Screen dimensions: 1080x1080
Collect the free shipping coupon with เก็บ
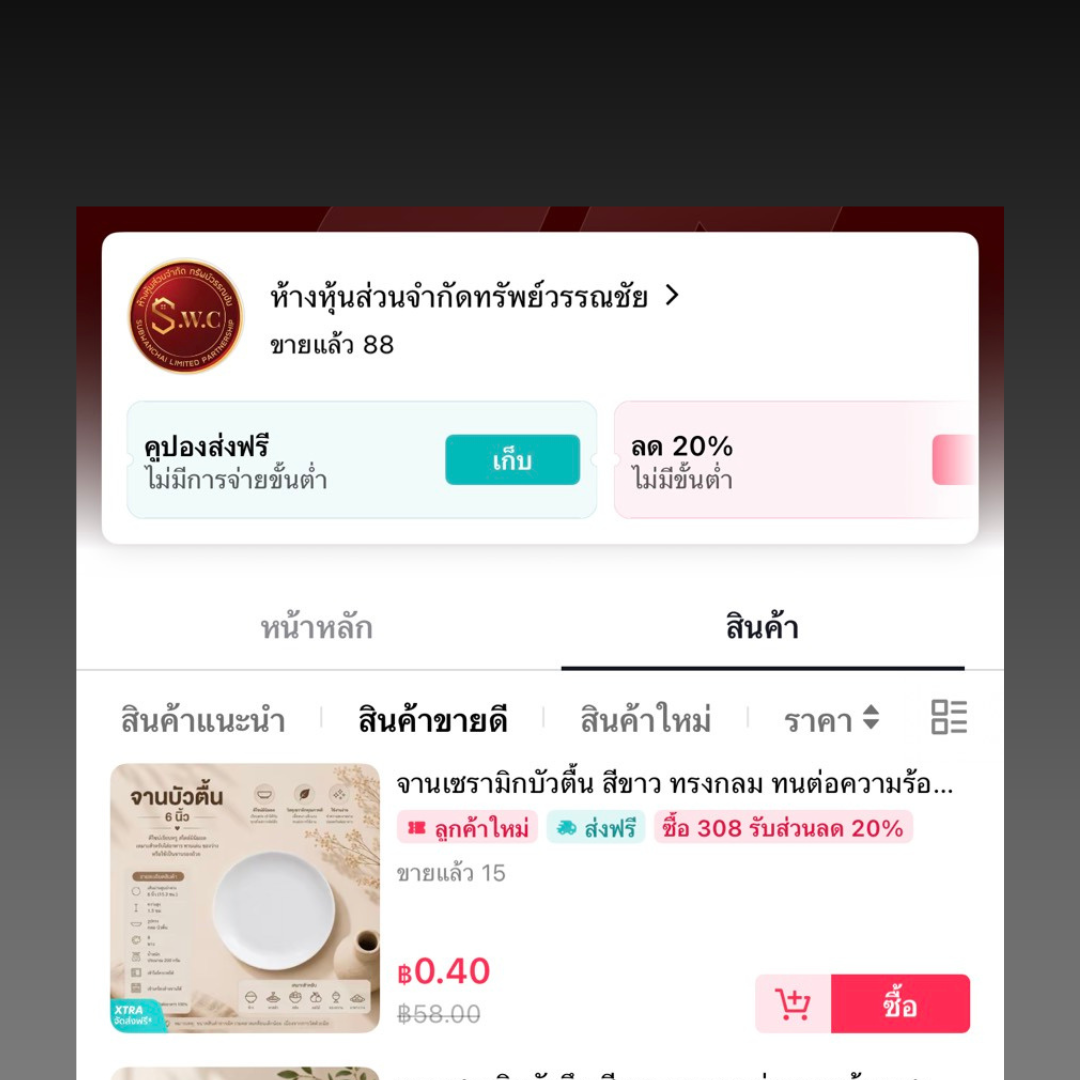click(512, 459)
